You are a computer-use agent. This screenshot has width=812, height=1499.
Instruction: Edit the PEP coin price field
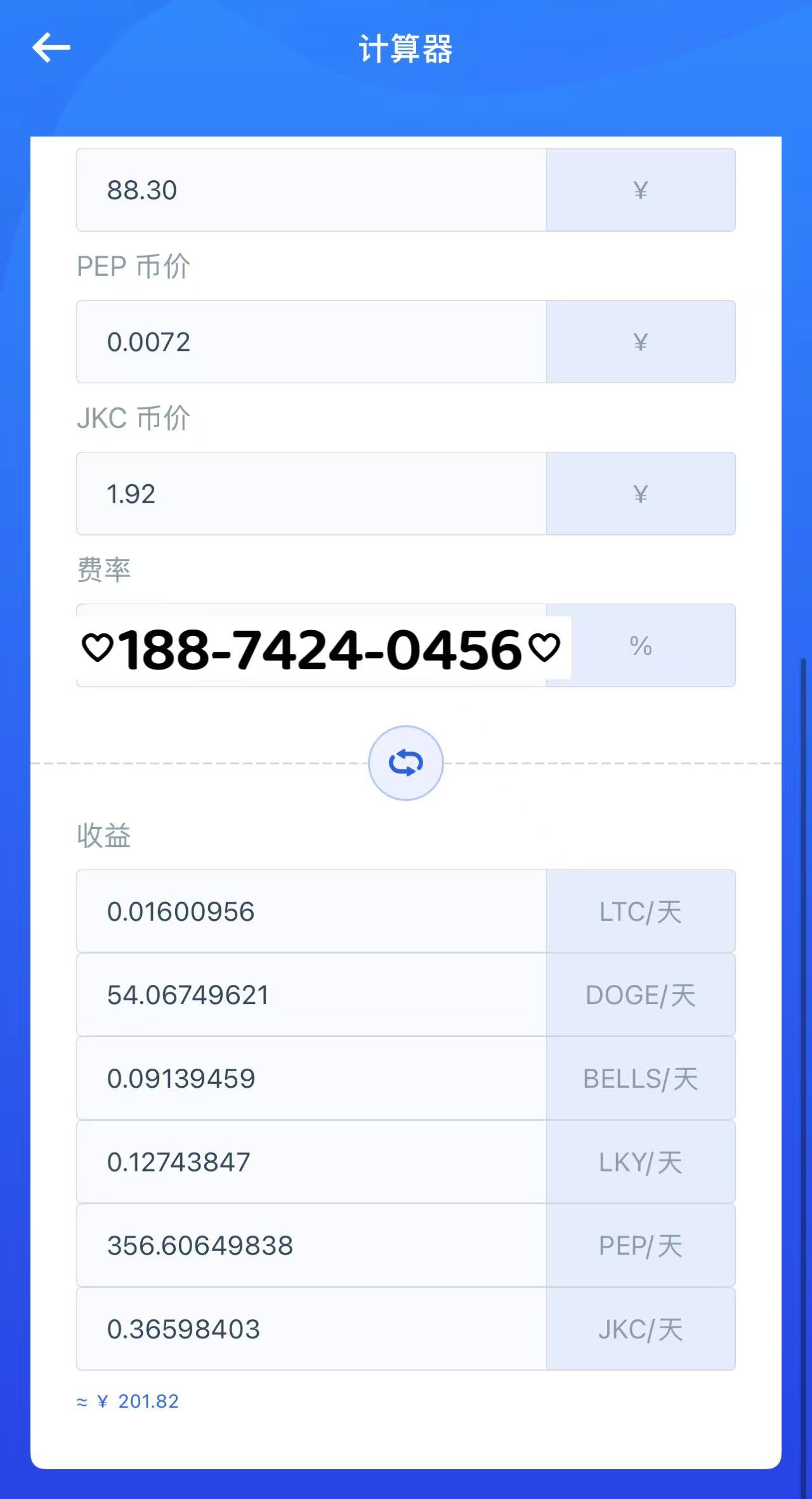[311, 341]
